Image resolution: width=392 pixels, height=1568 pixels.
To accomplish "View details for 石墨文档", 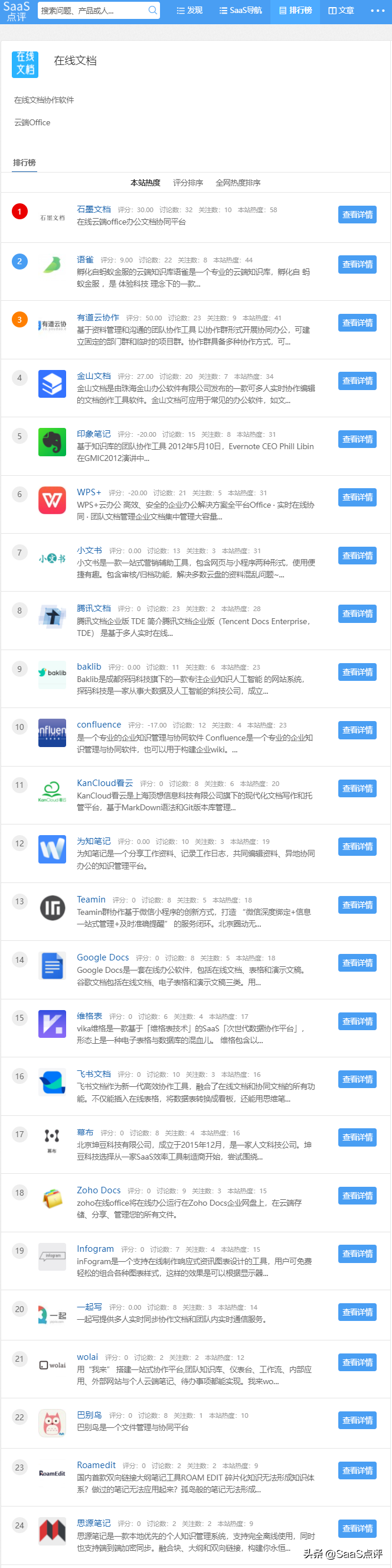I will click(357, 215).
